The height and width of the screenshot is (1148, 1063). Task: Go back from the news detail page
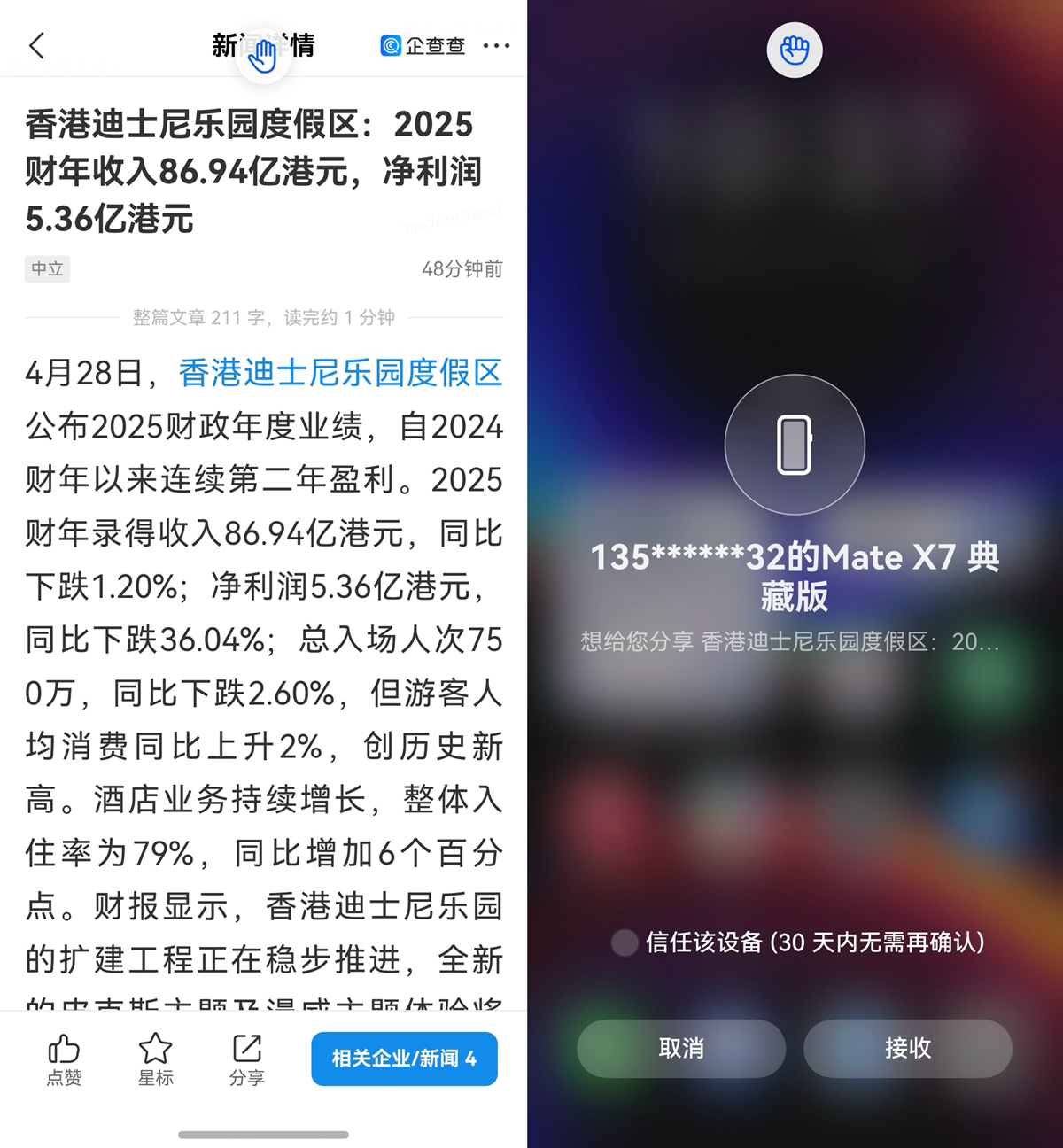coord(37,46)
